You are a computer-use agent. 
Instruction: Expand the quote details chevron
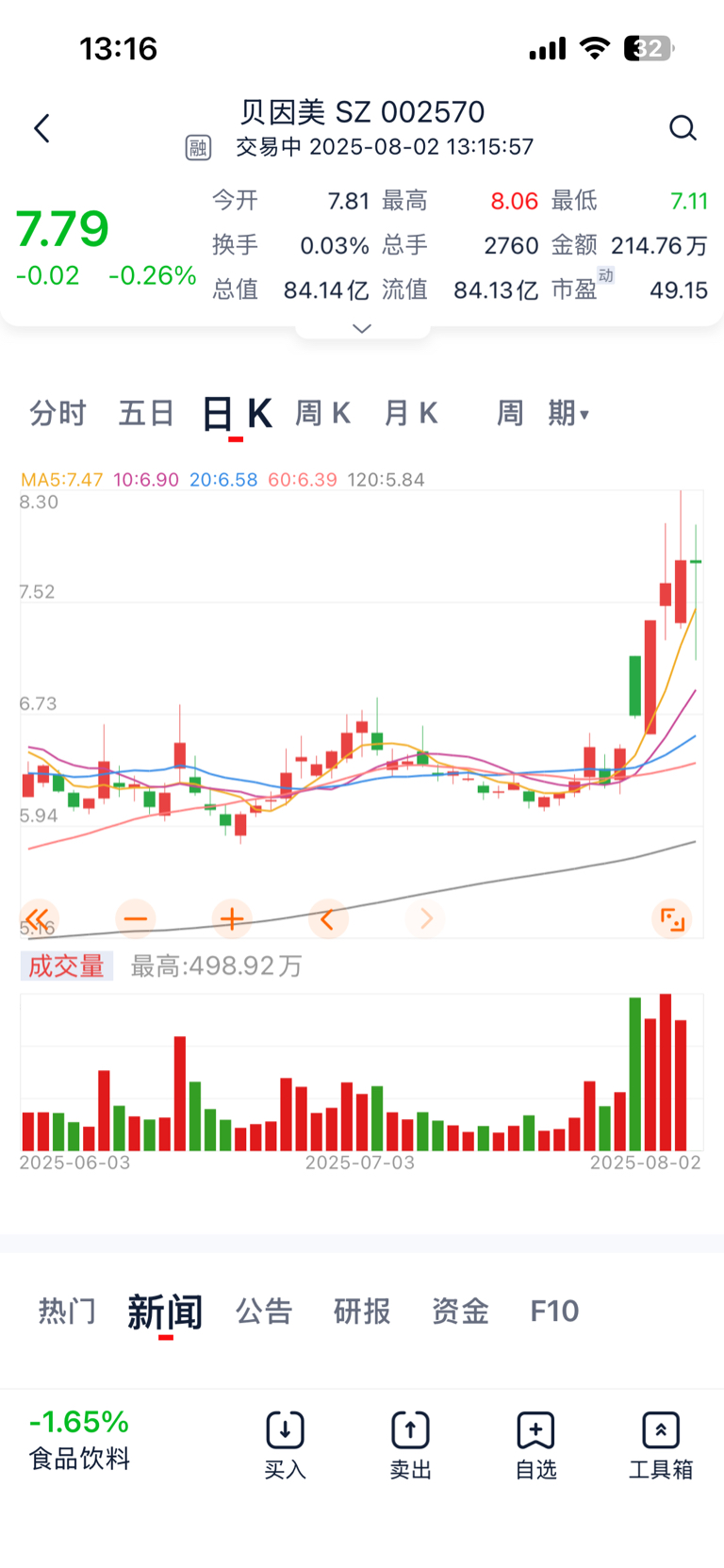[362, 329]
